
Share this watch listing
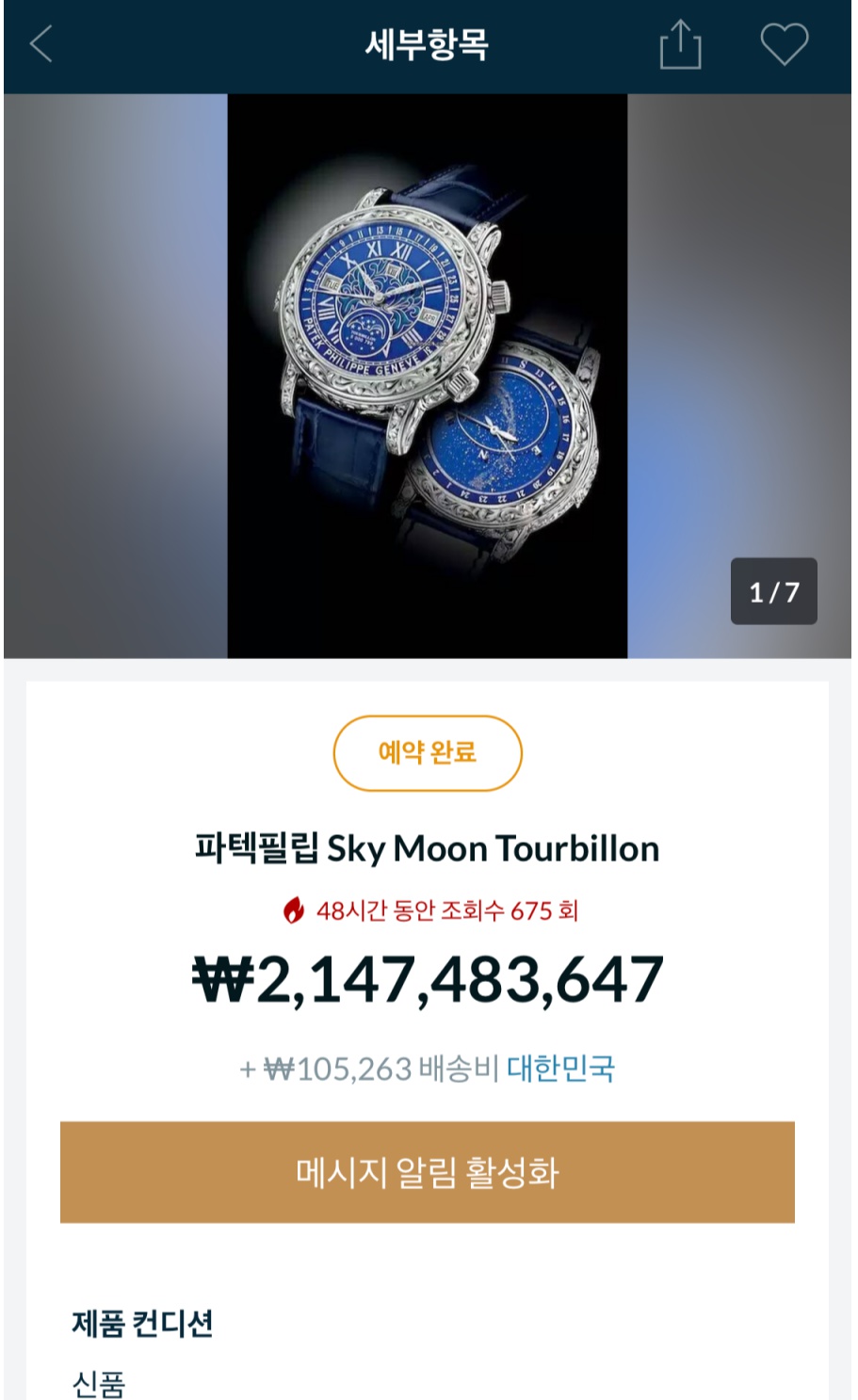[x=680, y=44]
